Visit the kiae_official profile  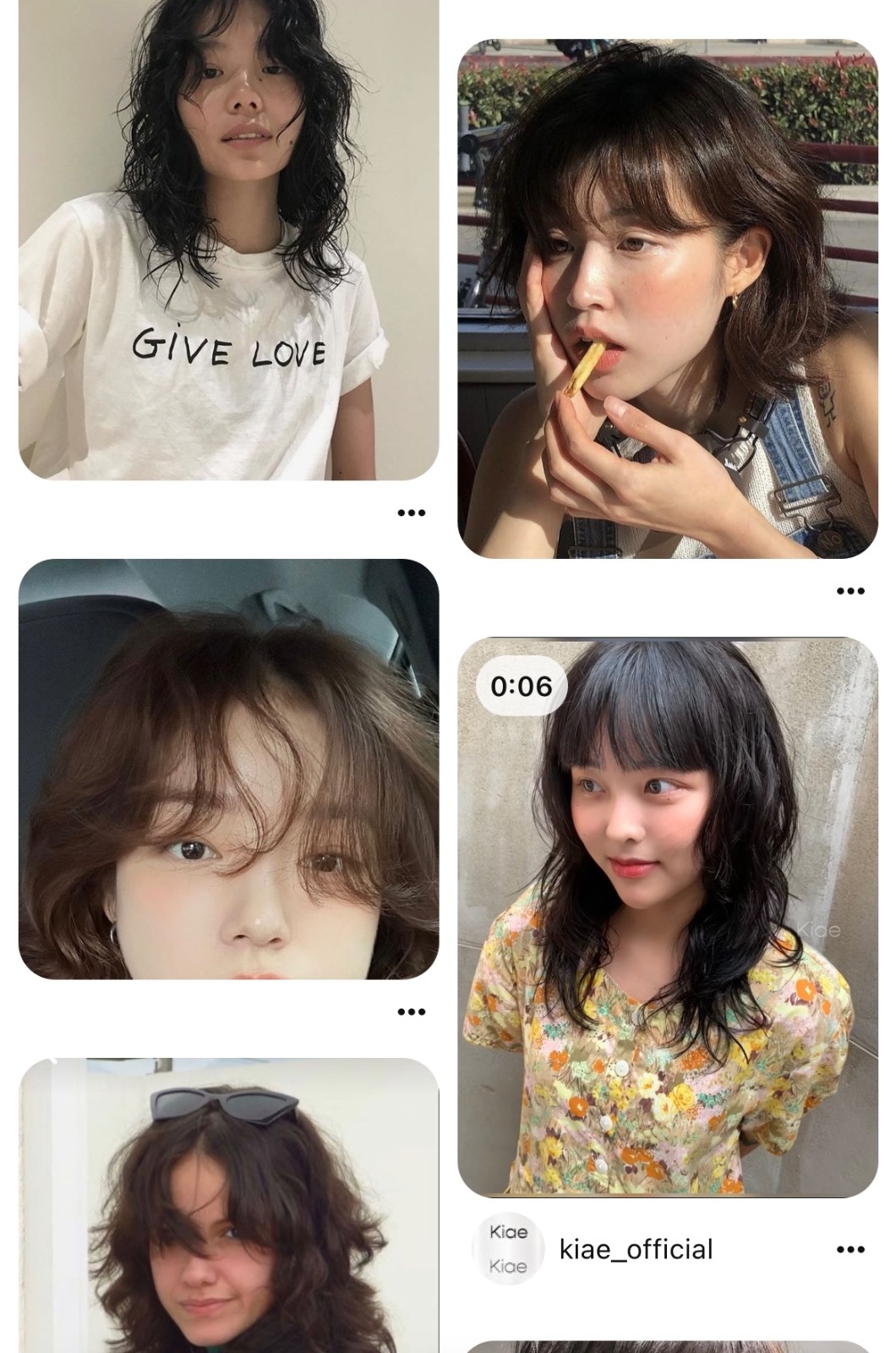(x=636, y=1249)
